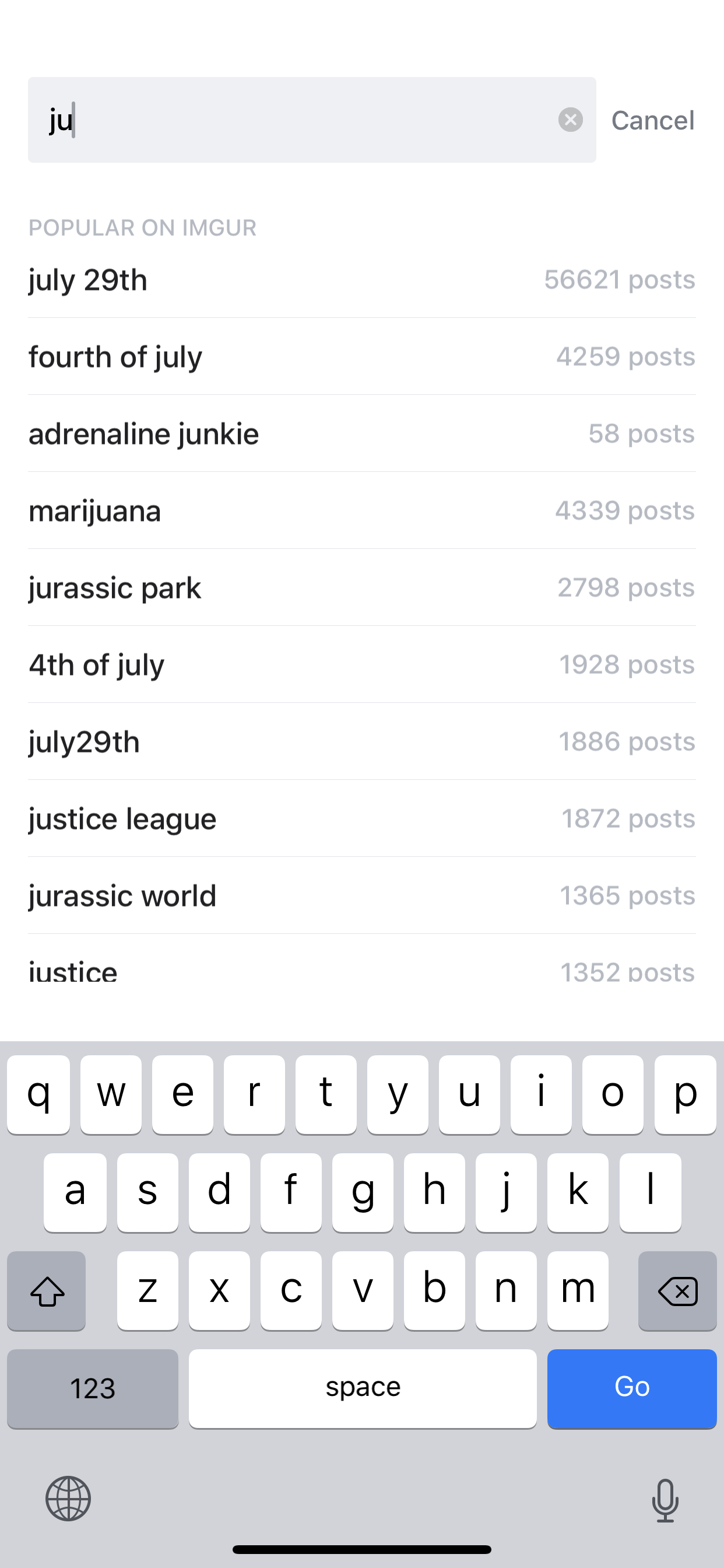Select the 4th of july suggestion
The height and width of the screenshot is (1568, 724).
pos(361,664)
